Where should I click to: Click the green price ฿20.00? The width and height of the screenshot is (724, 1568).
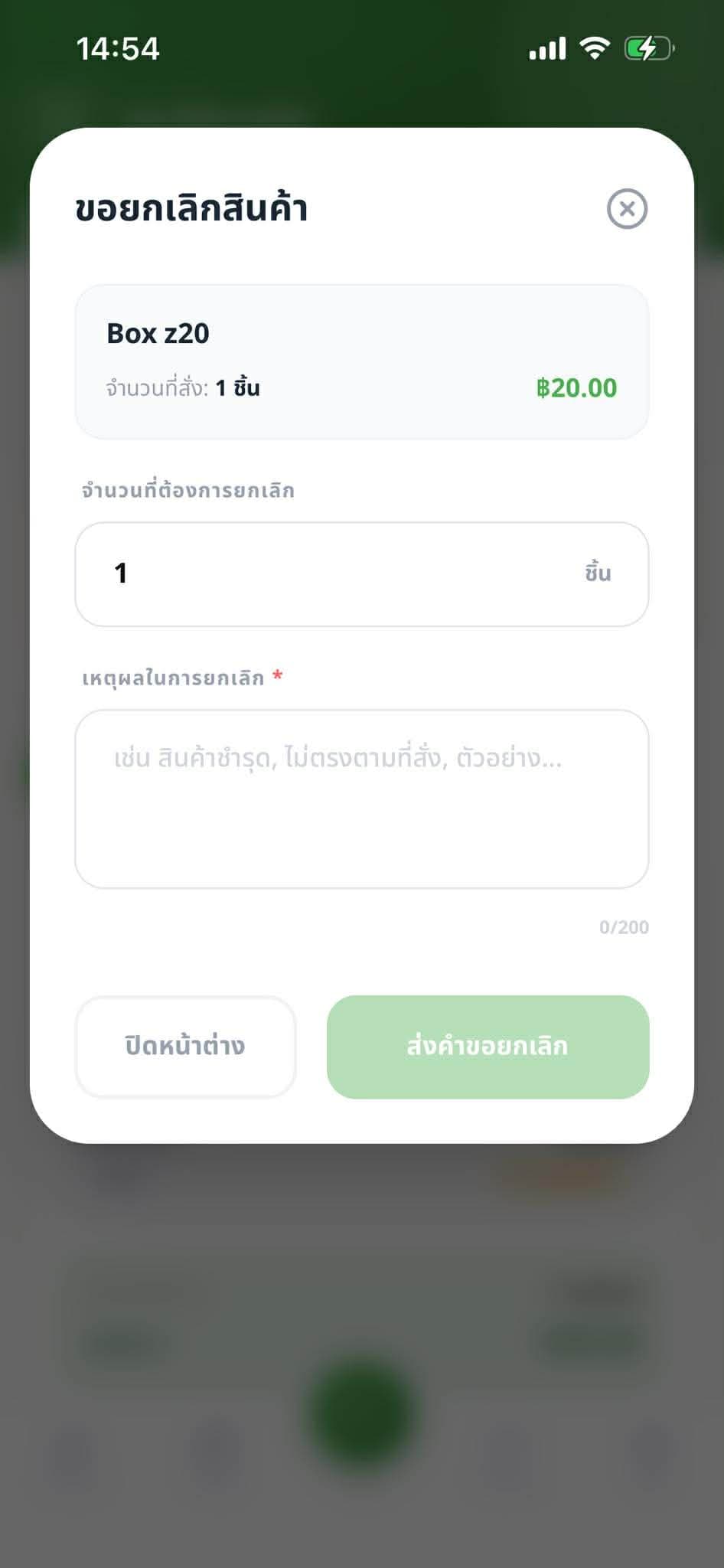click(576, 389)
